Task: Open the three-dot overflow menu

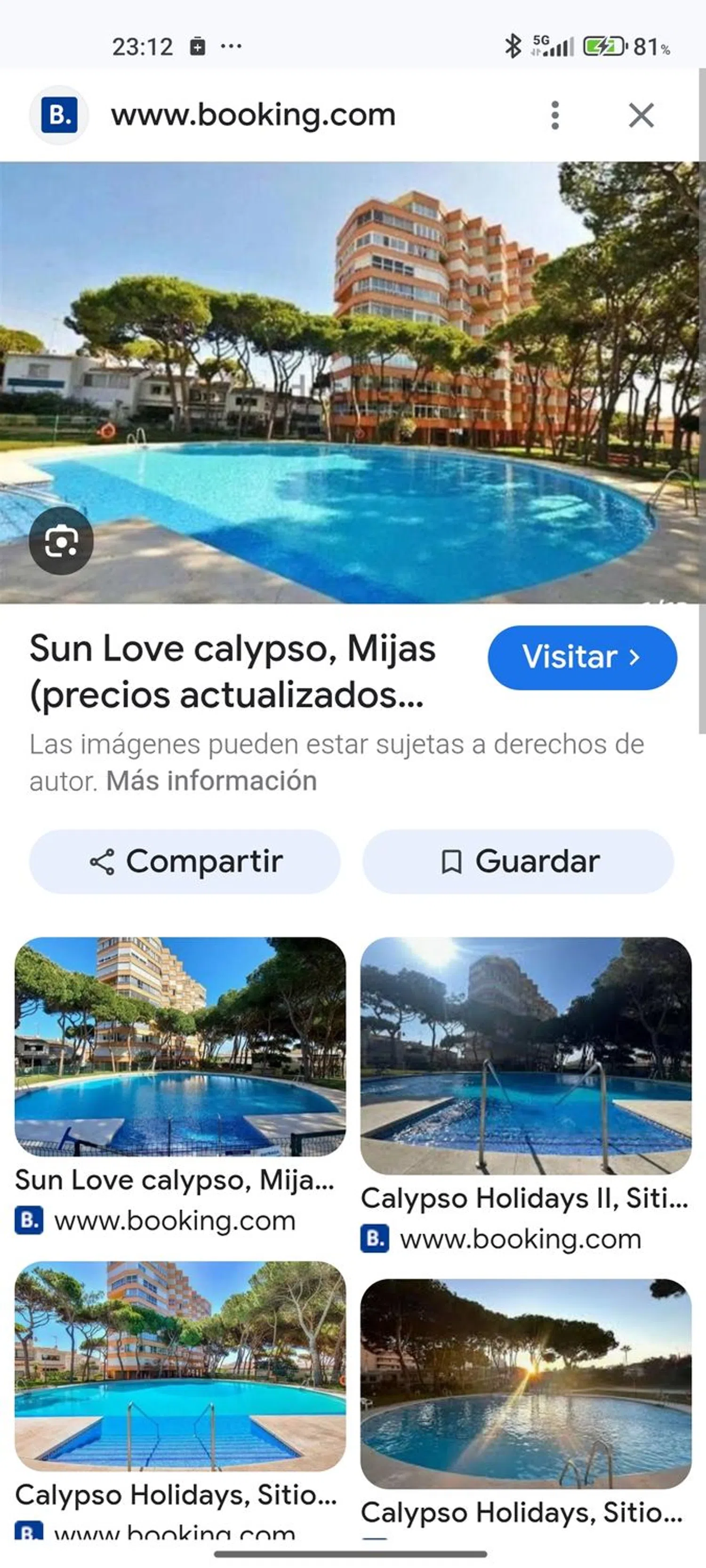Action: click(554, 115)
